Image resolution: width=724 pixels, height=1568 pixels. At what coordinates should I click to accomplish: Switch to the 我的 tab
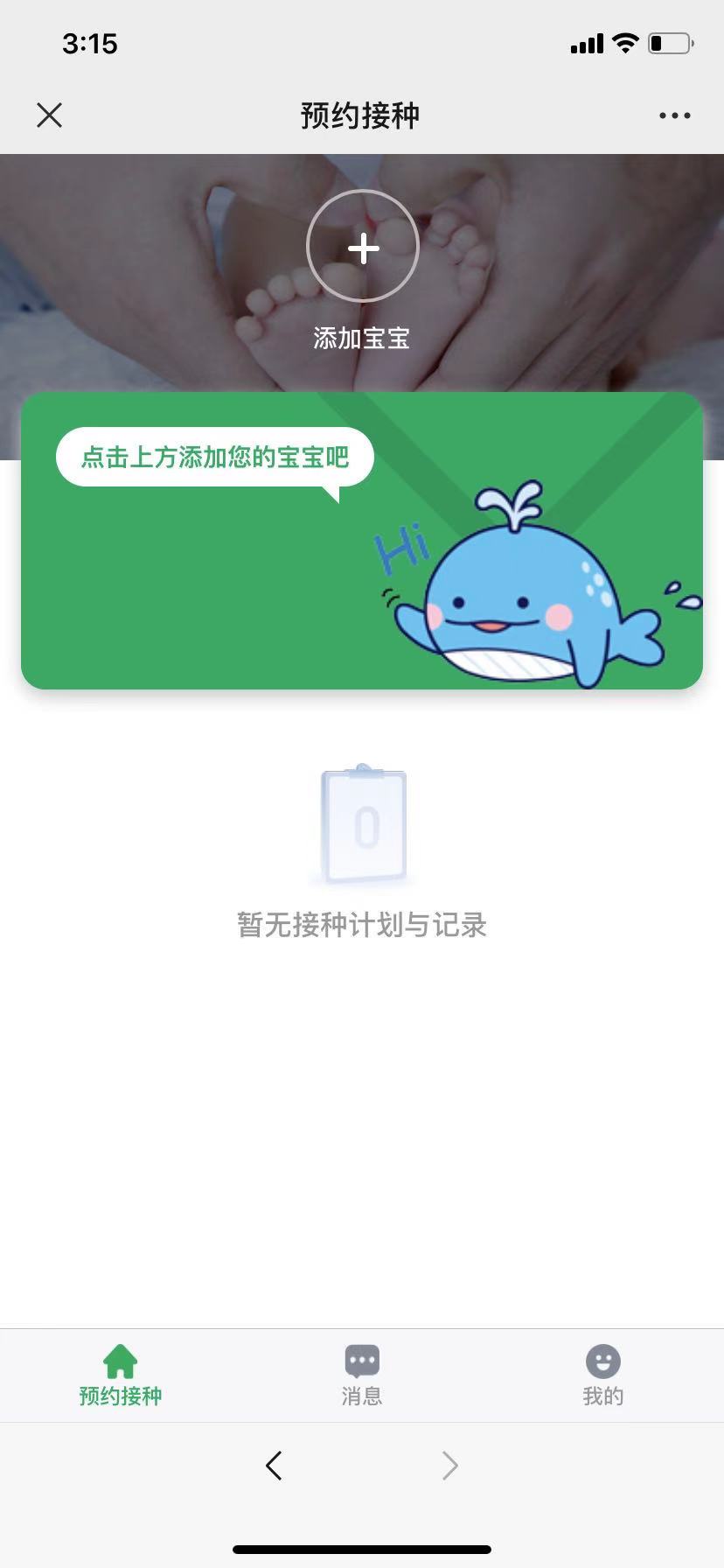click(602, 1375)
